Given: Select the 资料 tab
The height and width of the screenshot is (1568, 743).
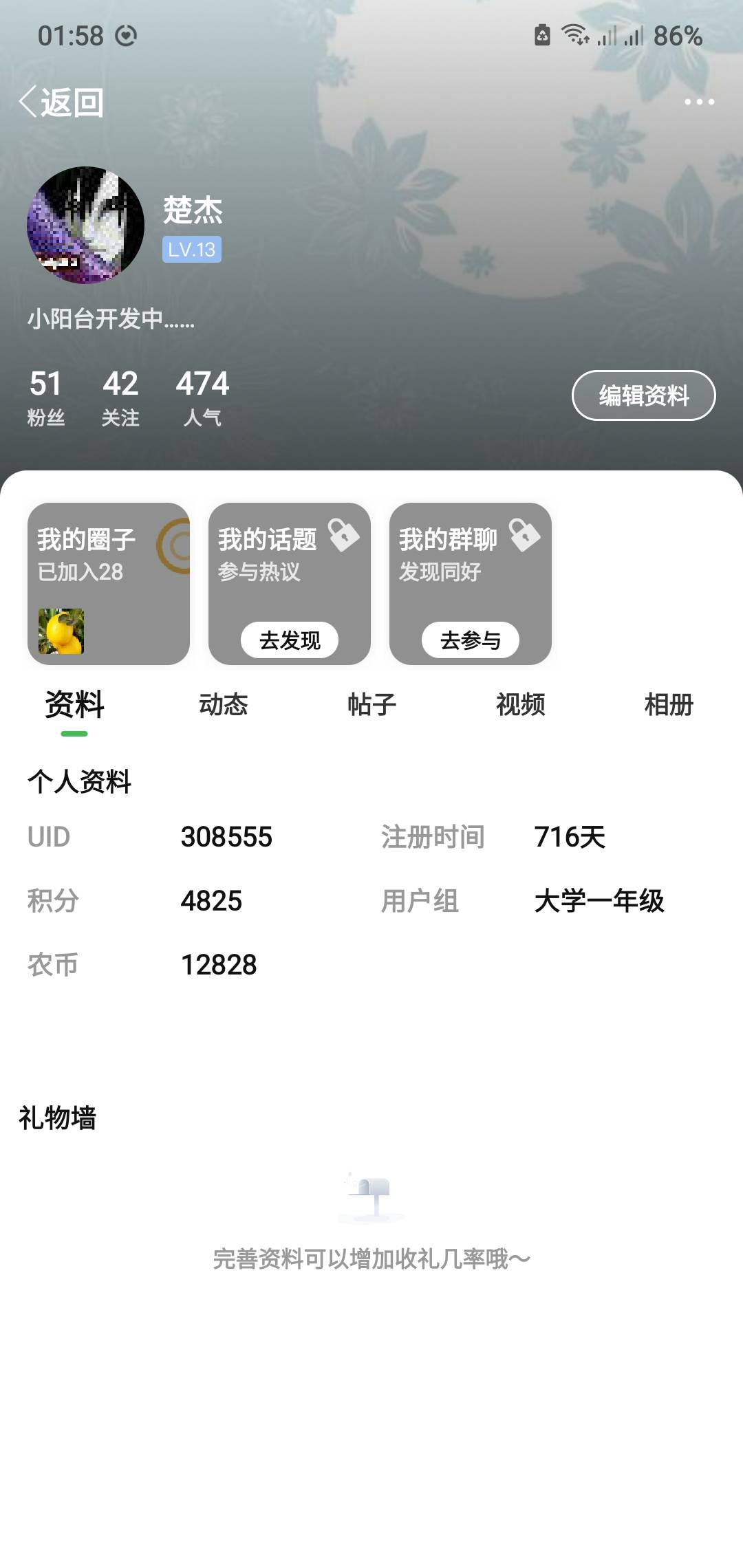Looking at the screenshot, I should coord(74,705).
